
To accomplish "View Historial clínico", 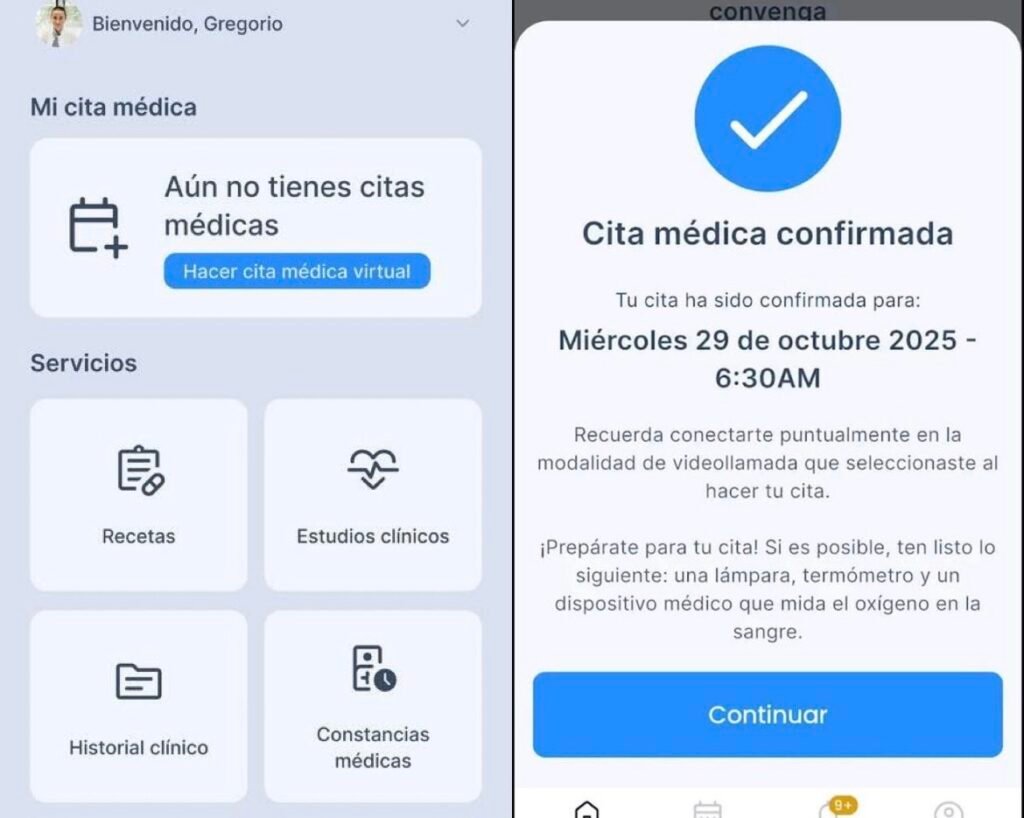I will click(x=139, y=706).
